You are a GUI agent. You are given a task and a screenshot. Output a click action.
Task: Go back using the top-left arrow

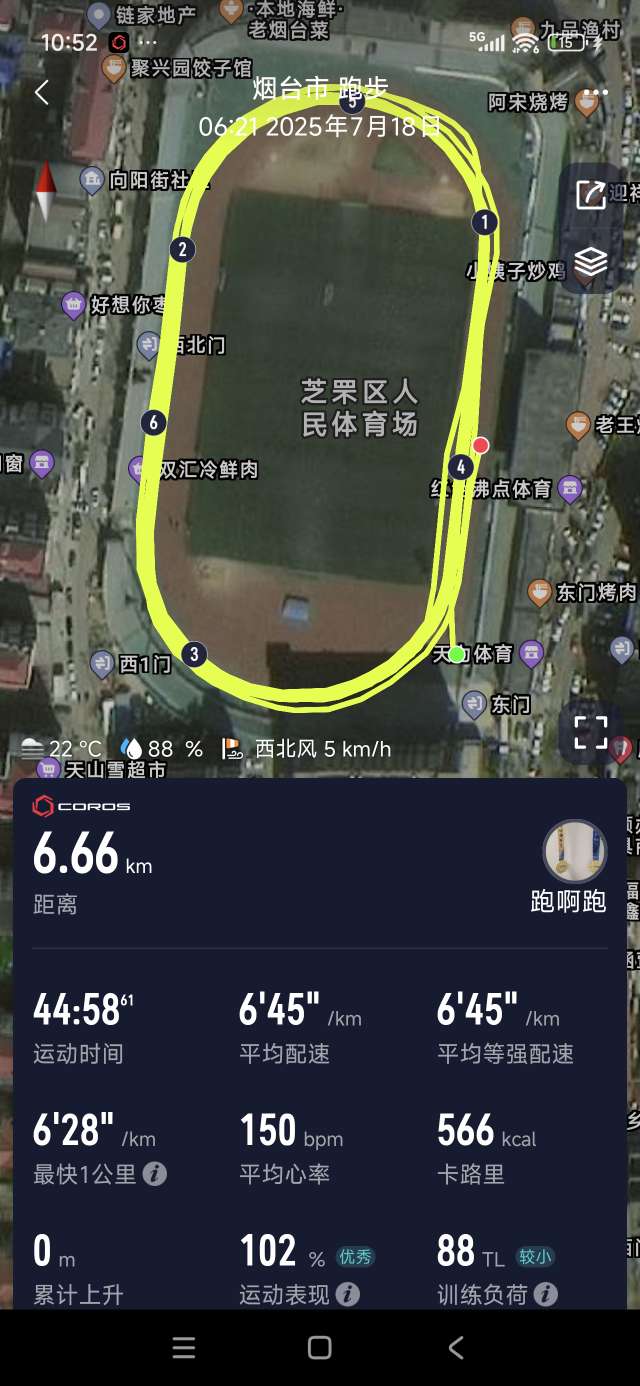click(41, 93)
